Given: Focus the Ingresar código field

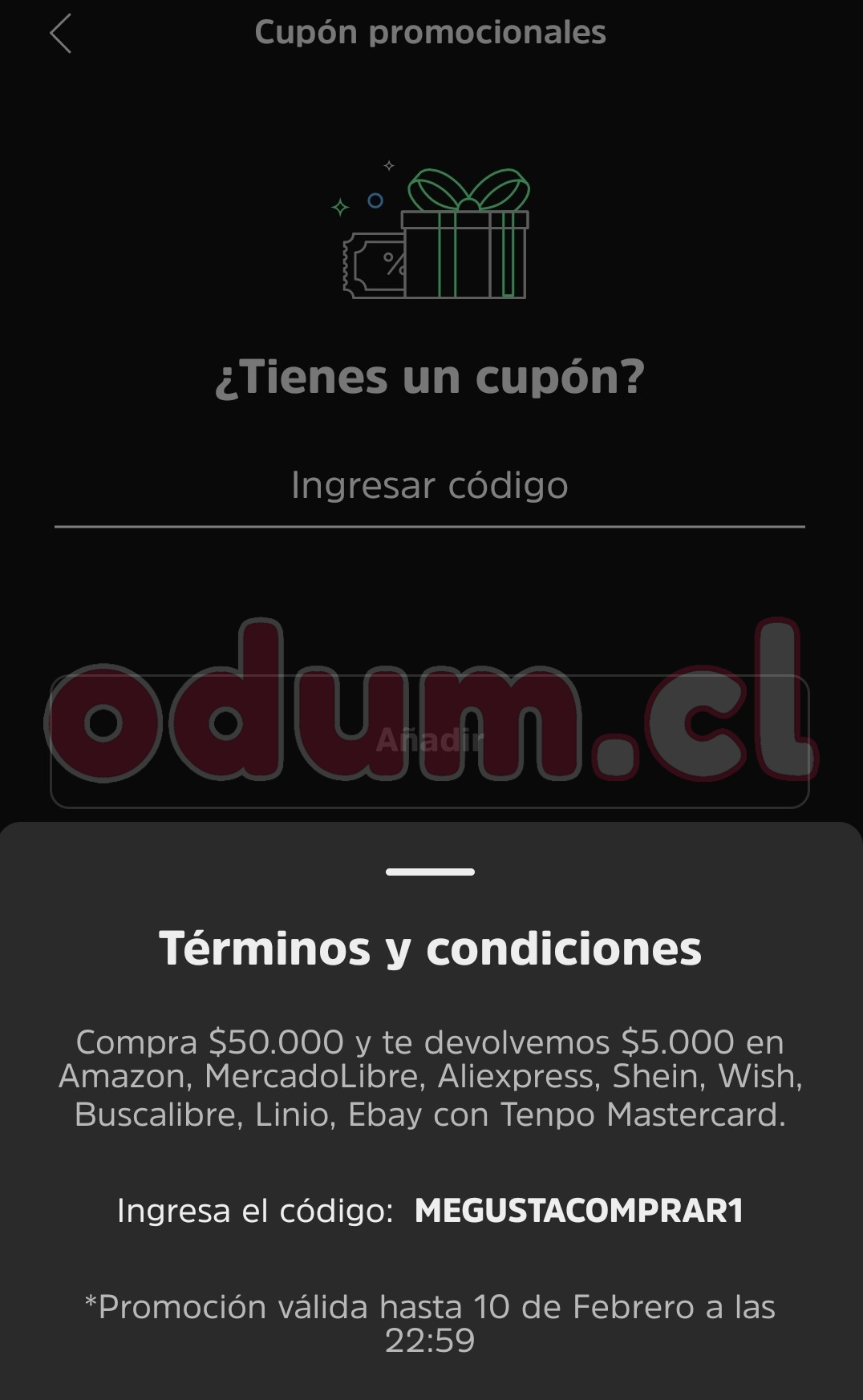Looking at the screenshot, I should 430,487.
